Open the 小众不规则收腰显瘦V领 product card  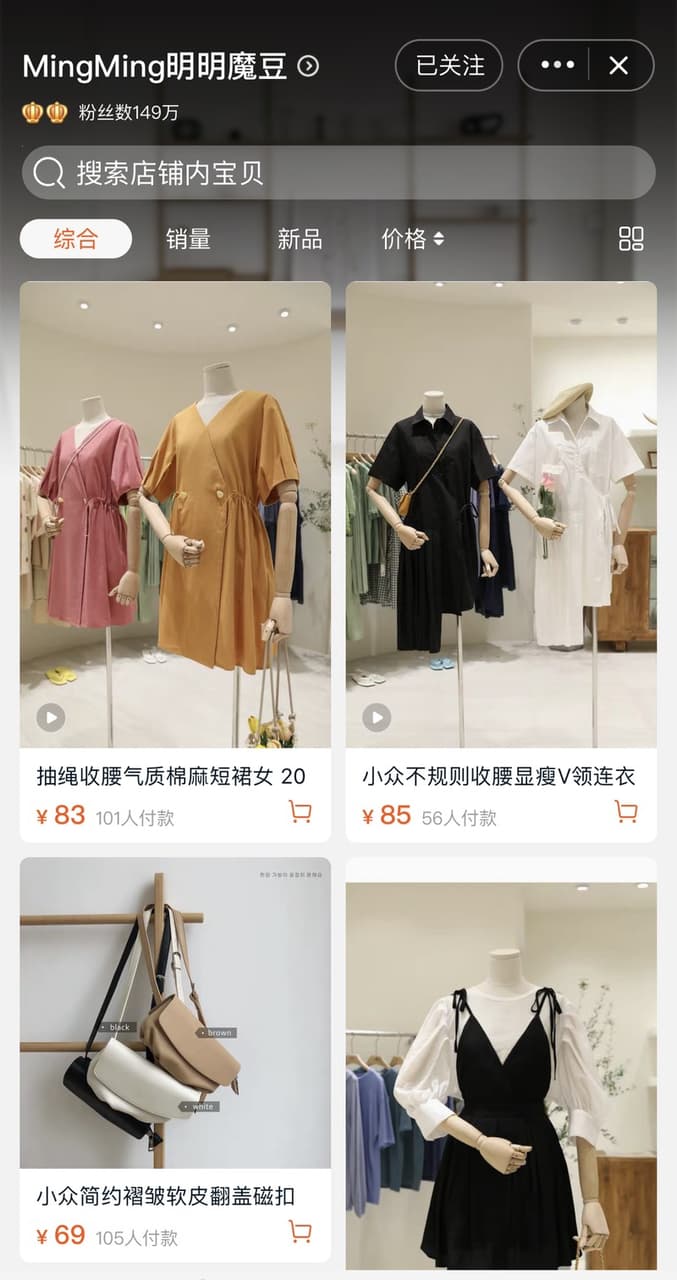[501, 562]
